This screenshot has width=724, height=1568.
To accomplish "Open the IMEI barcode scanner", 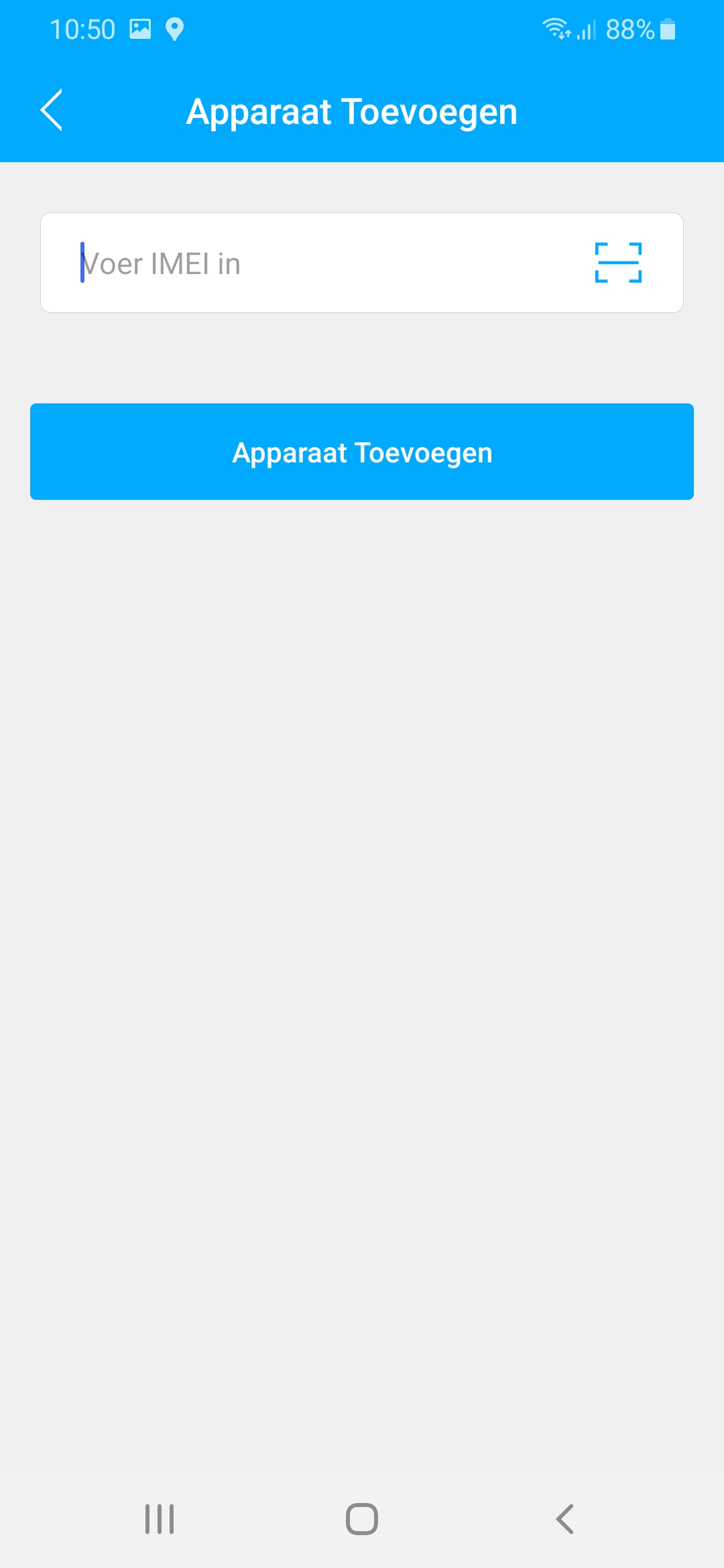I will coord(618,263).
